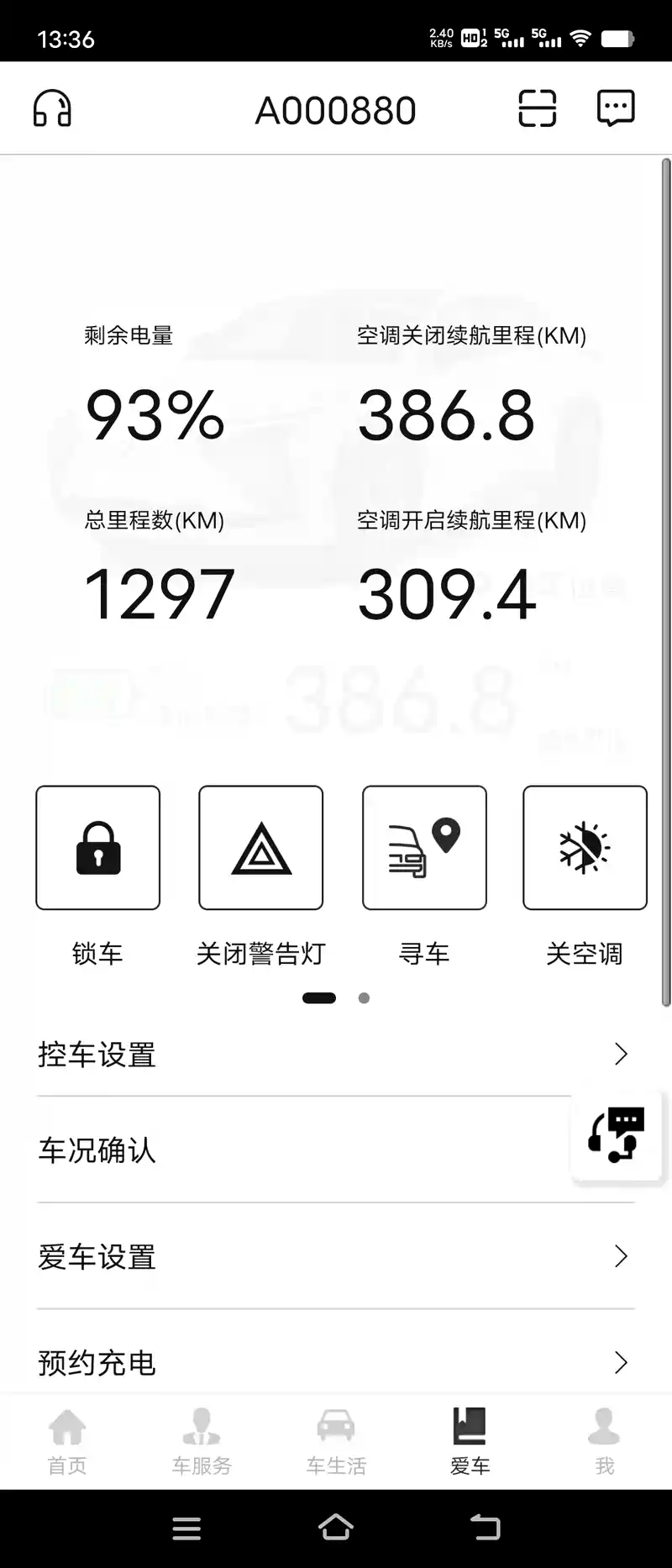Screen dimensions: 672x1568
Task: Open the floating support chat button
Action: click(x=617, y=1135)
